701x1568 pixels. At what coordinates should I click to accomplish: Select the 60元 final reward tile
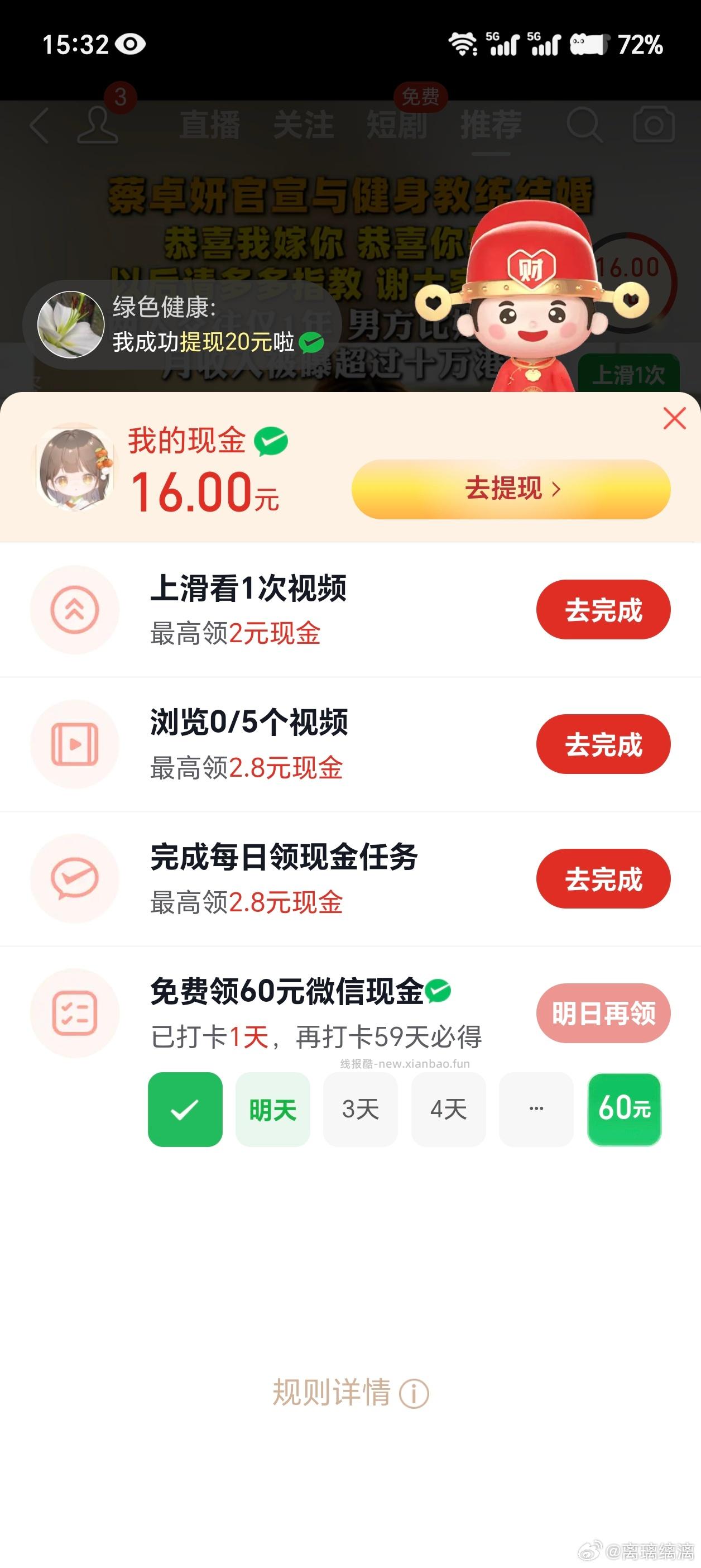625,1109
